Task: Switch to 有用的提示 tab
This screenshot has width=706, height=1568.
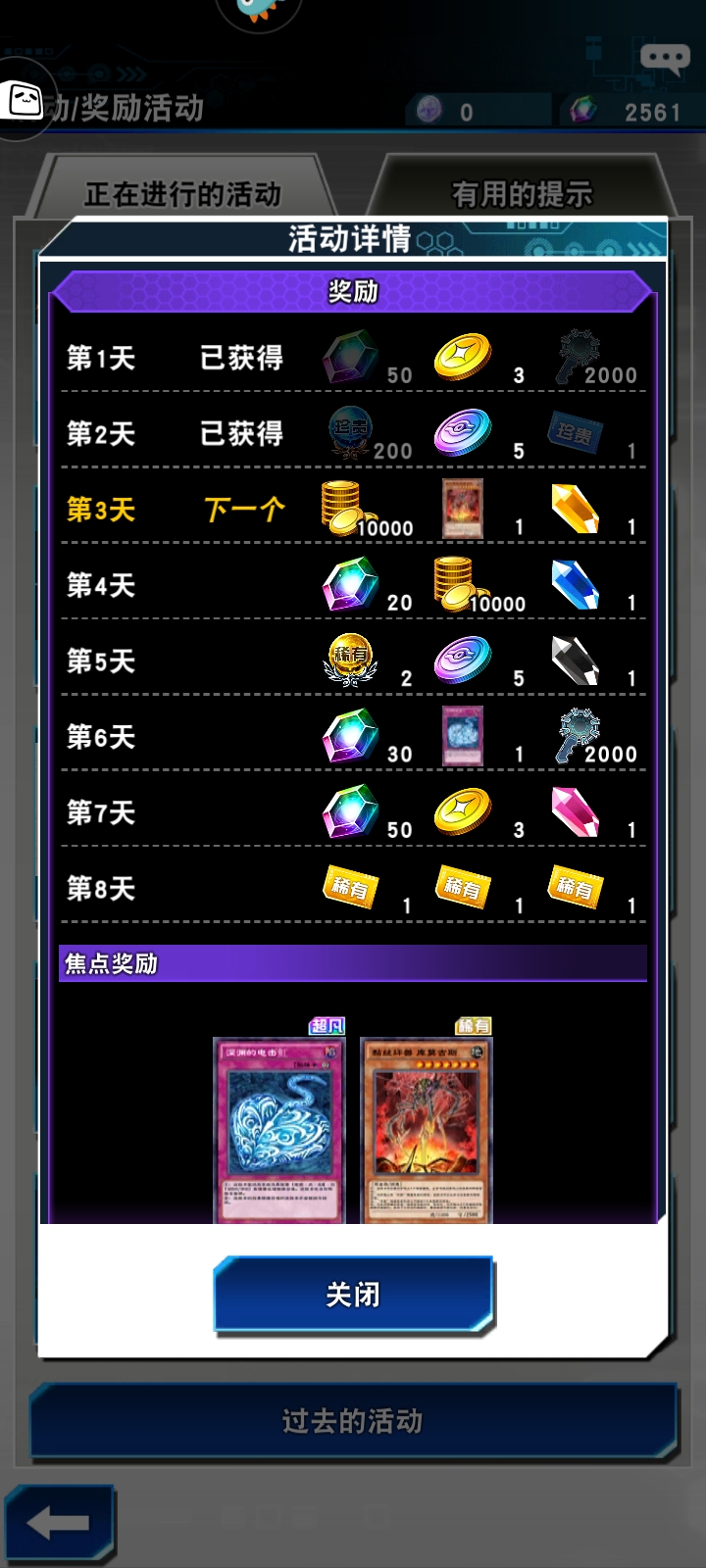Action: [522, 193]
